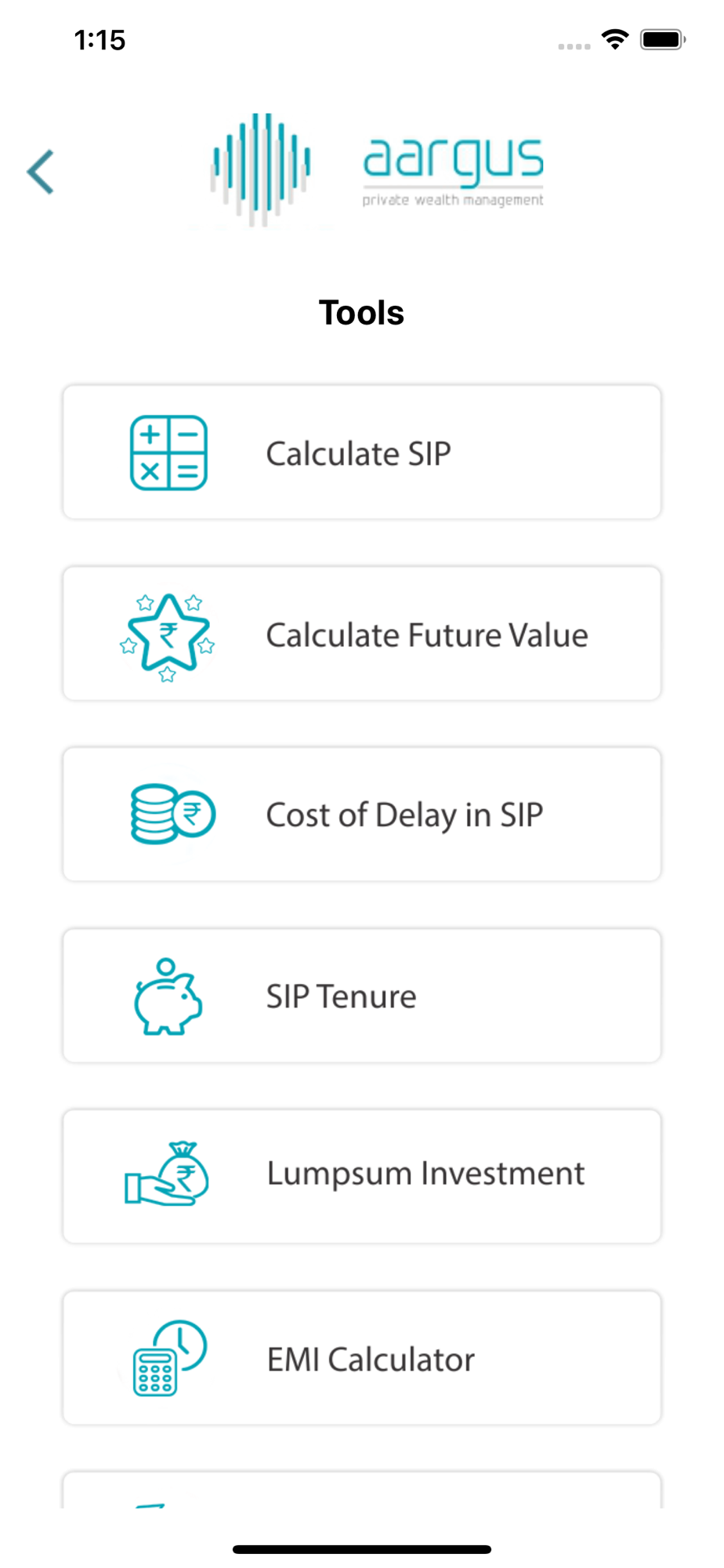The width and height of the screenshot is (724, 1568).
Task: Launch the EMI Calculator
Action: pos(362,1358)
